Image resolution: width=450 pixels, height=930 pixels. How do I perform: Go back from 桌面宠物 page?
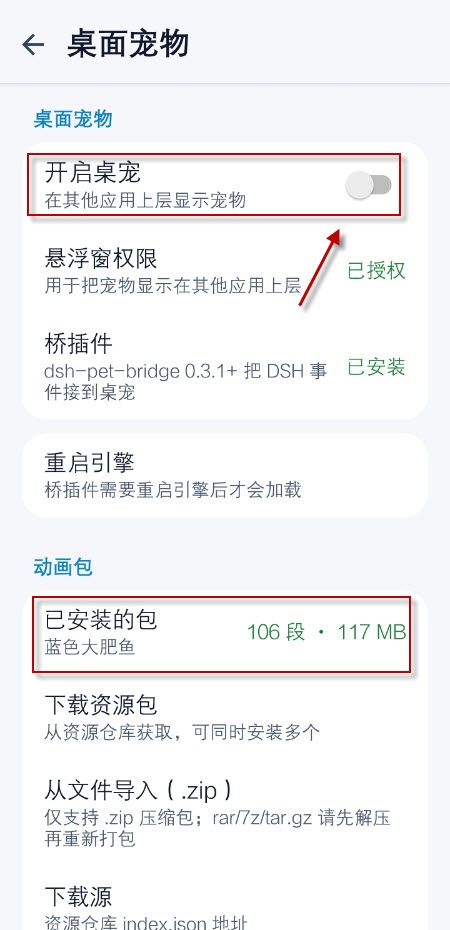coord(33,44)
